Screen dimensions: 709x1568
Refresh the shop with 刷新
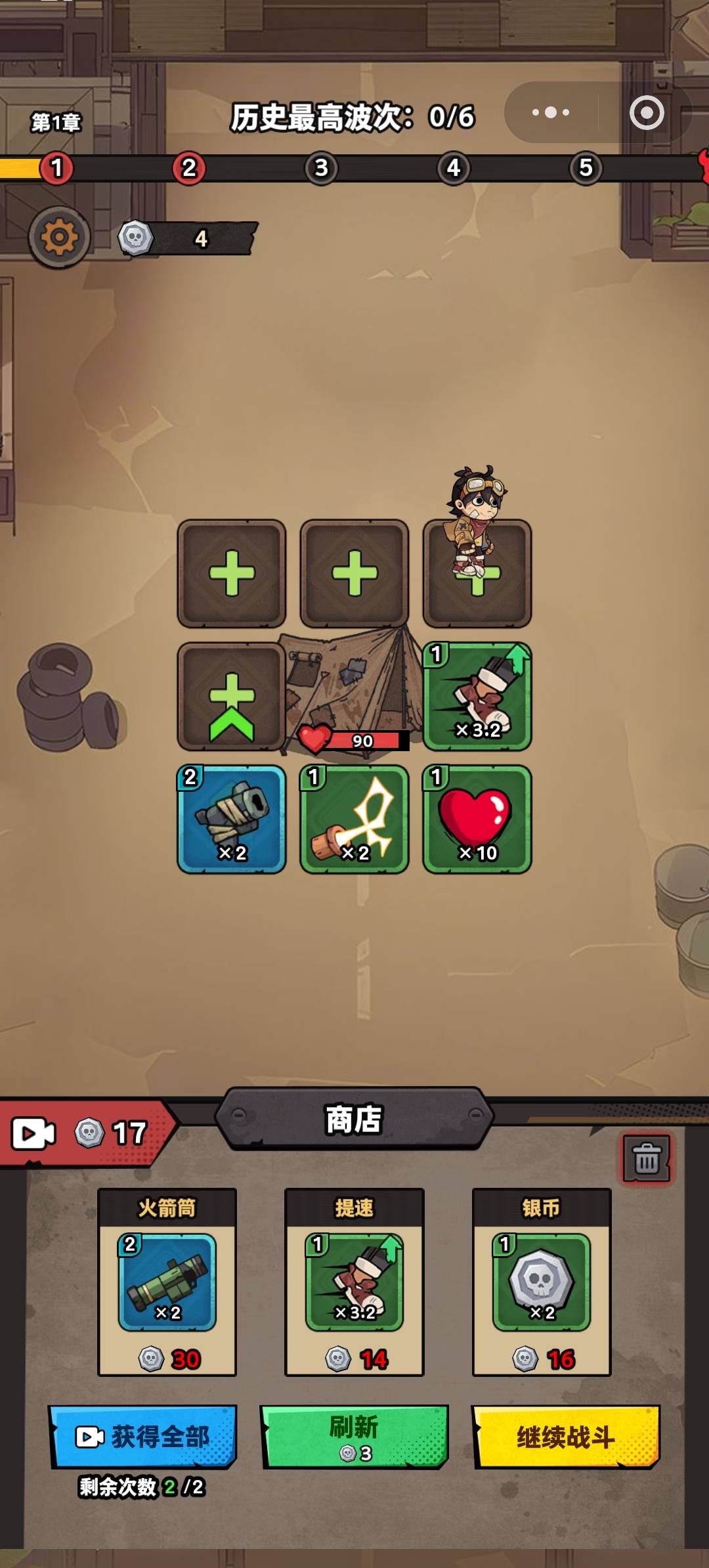tap(354, 1437)
